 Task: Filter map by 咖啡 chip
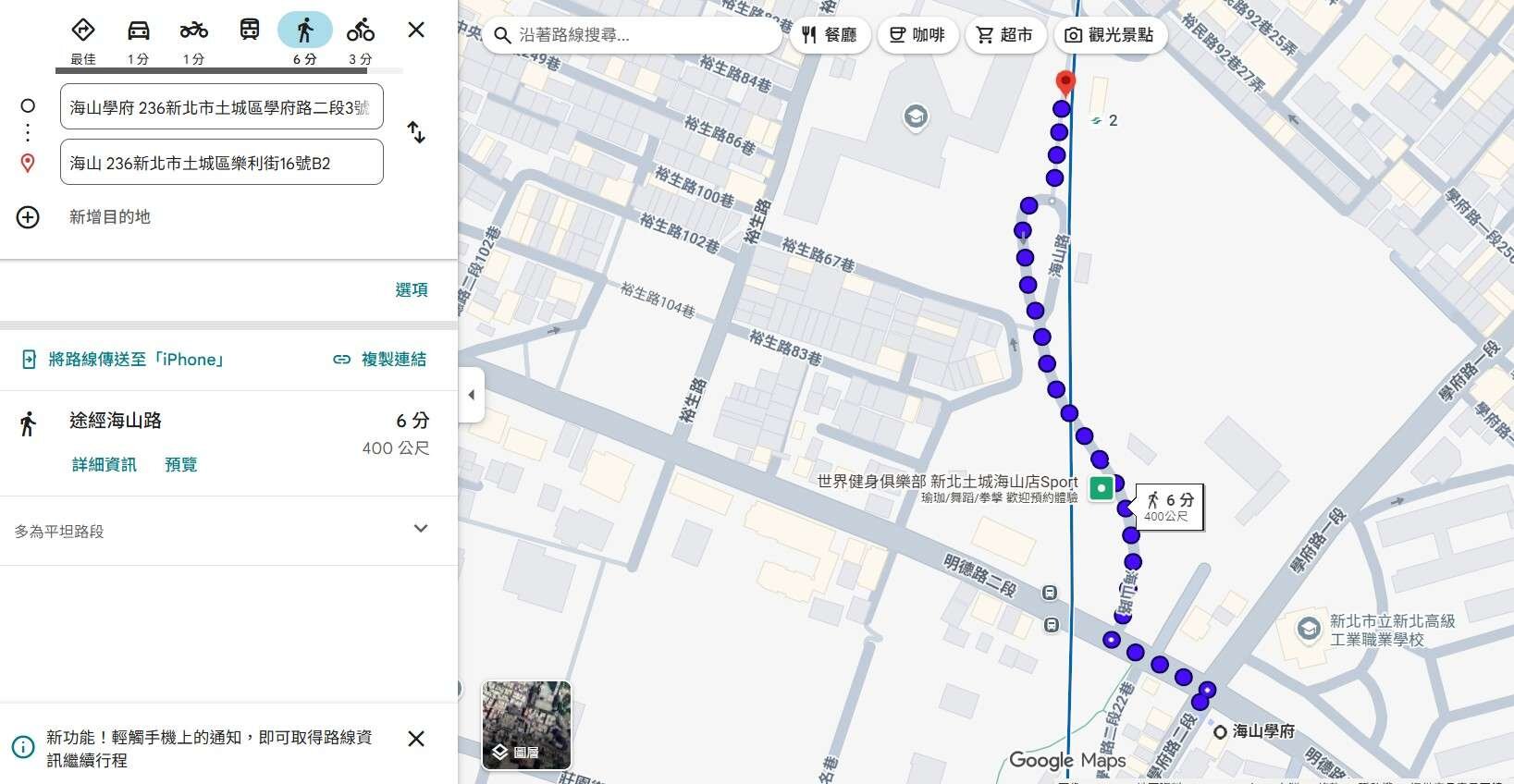(x=917, y=35)
